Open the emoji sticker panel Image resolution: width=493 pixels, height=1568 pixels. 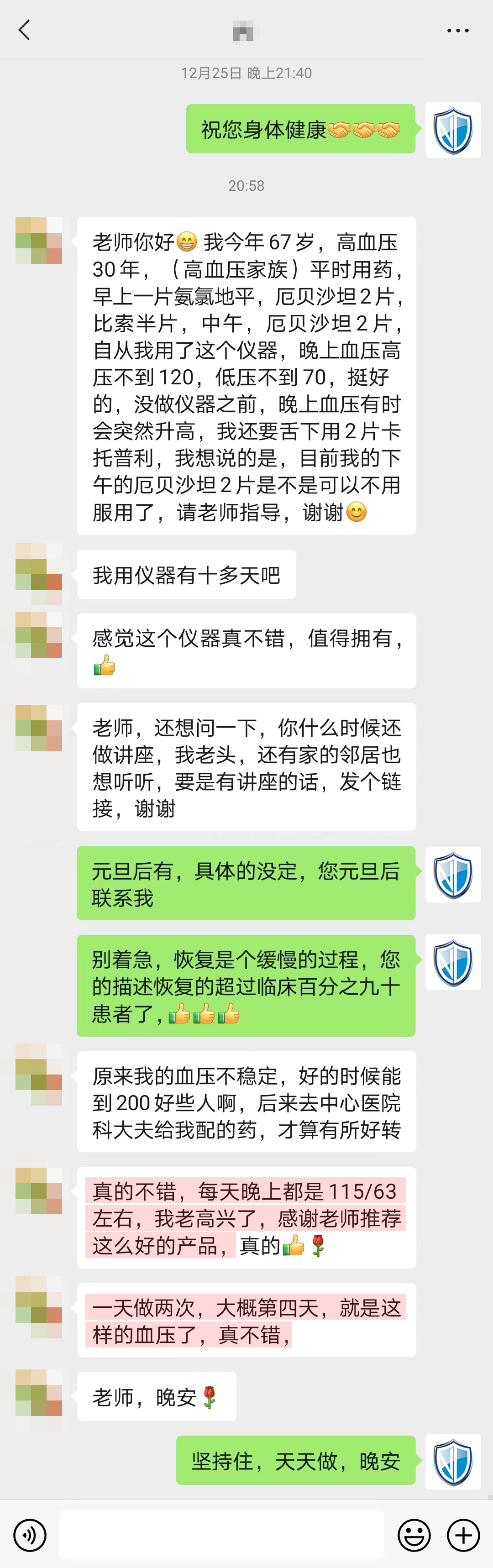[414, 1535]
